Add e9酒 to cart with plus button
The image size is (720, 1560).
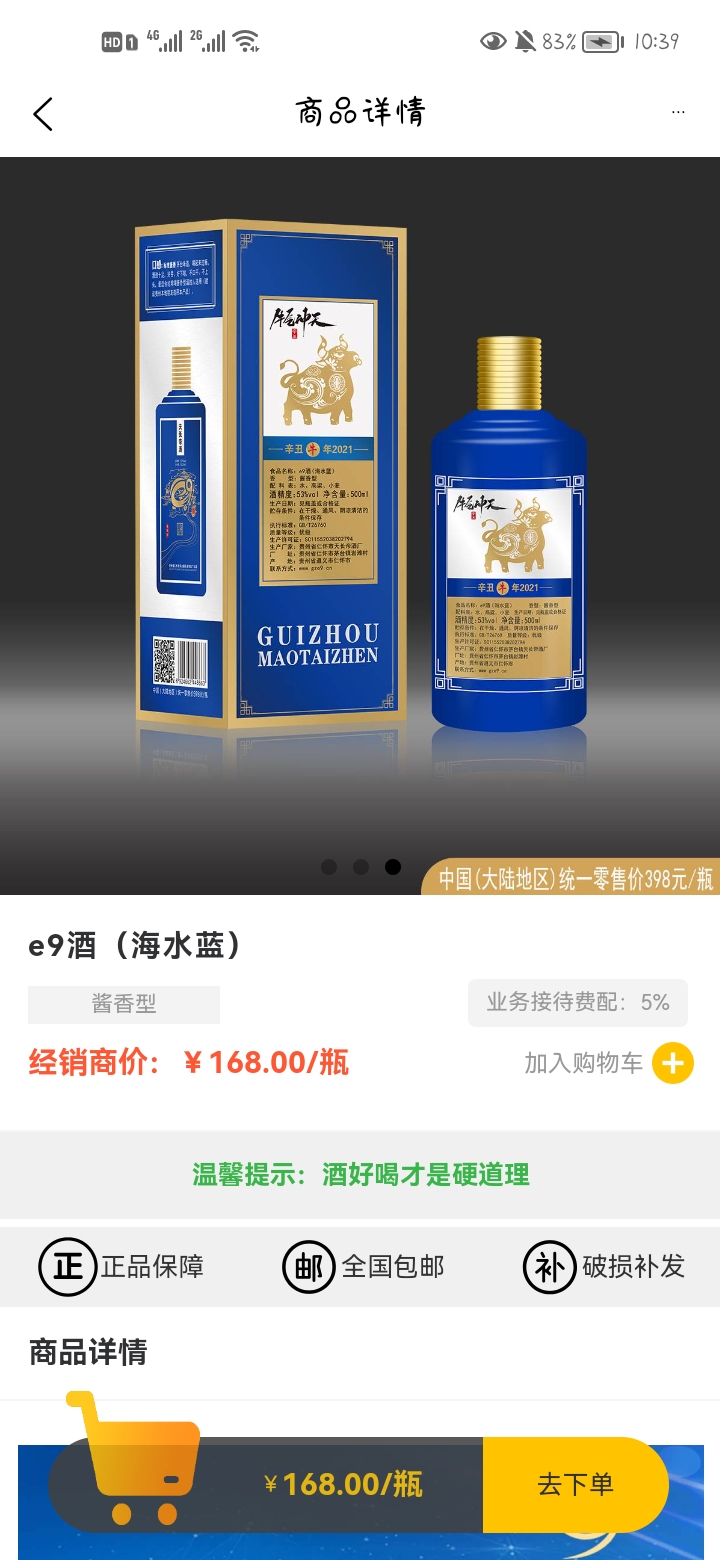click(673, 1063)
